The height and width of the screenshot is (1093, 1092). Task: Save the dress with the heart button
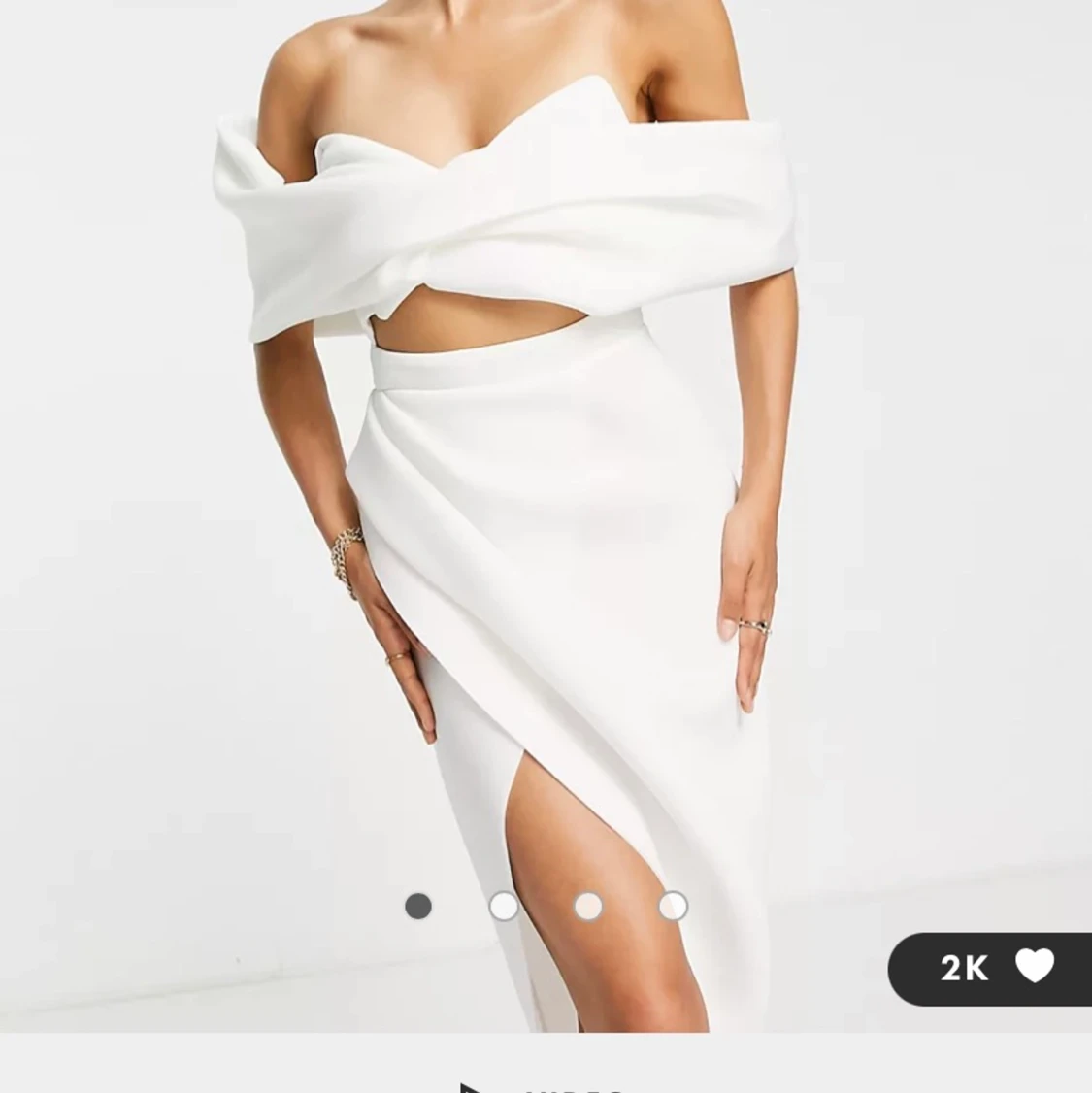(x=1034, y=967)
